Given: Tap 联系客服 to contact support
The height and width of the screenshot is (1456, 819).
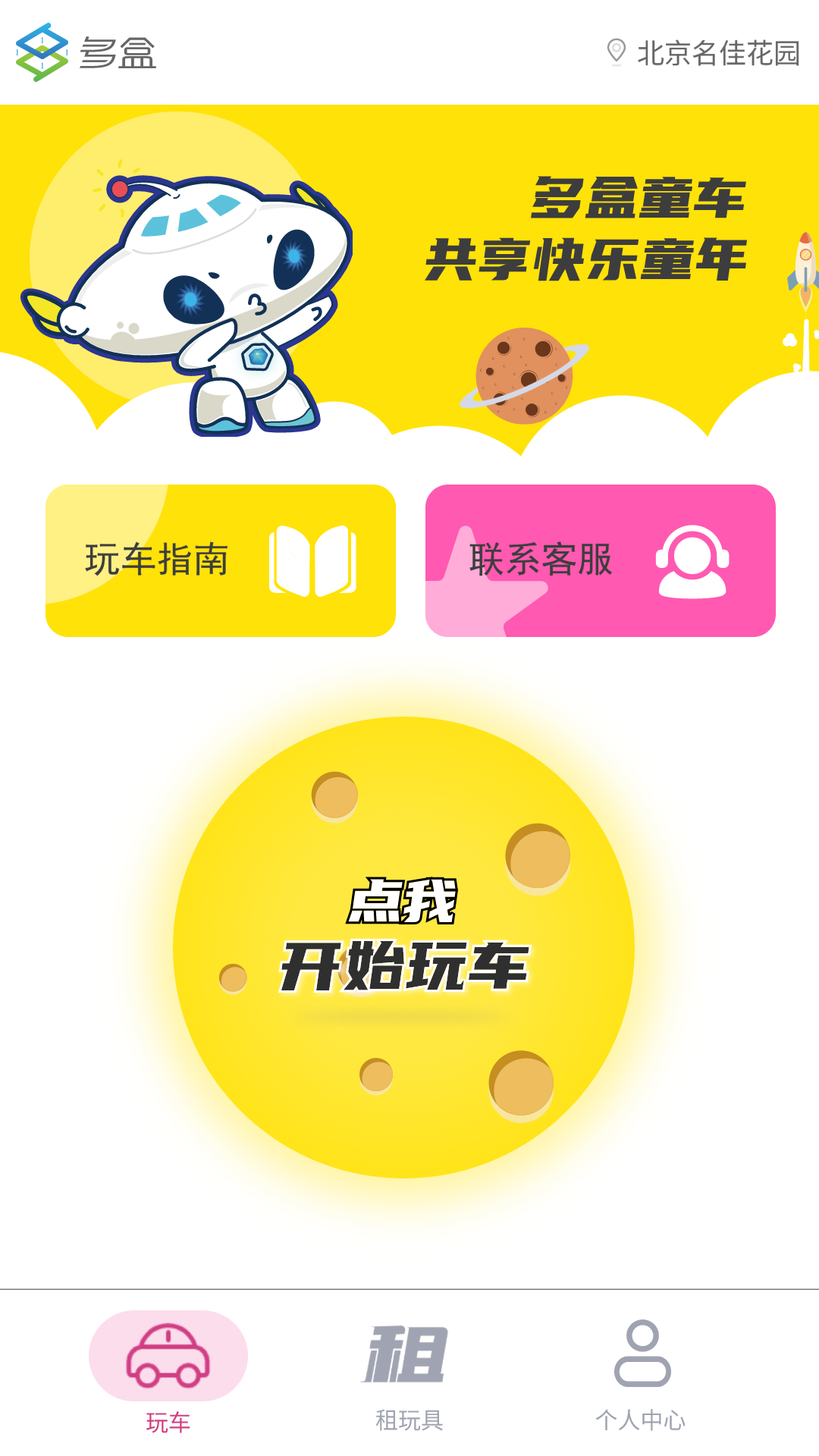Looking at the screenshot, I should click(x=601, y=560).
